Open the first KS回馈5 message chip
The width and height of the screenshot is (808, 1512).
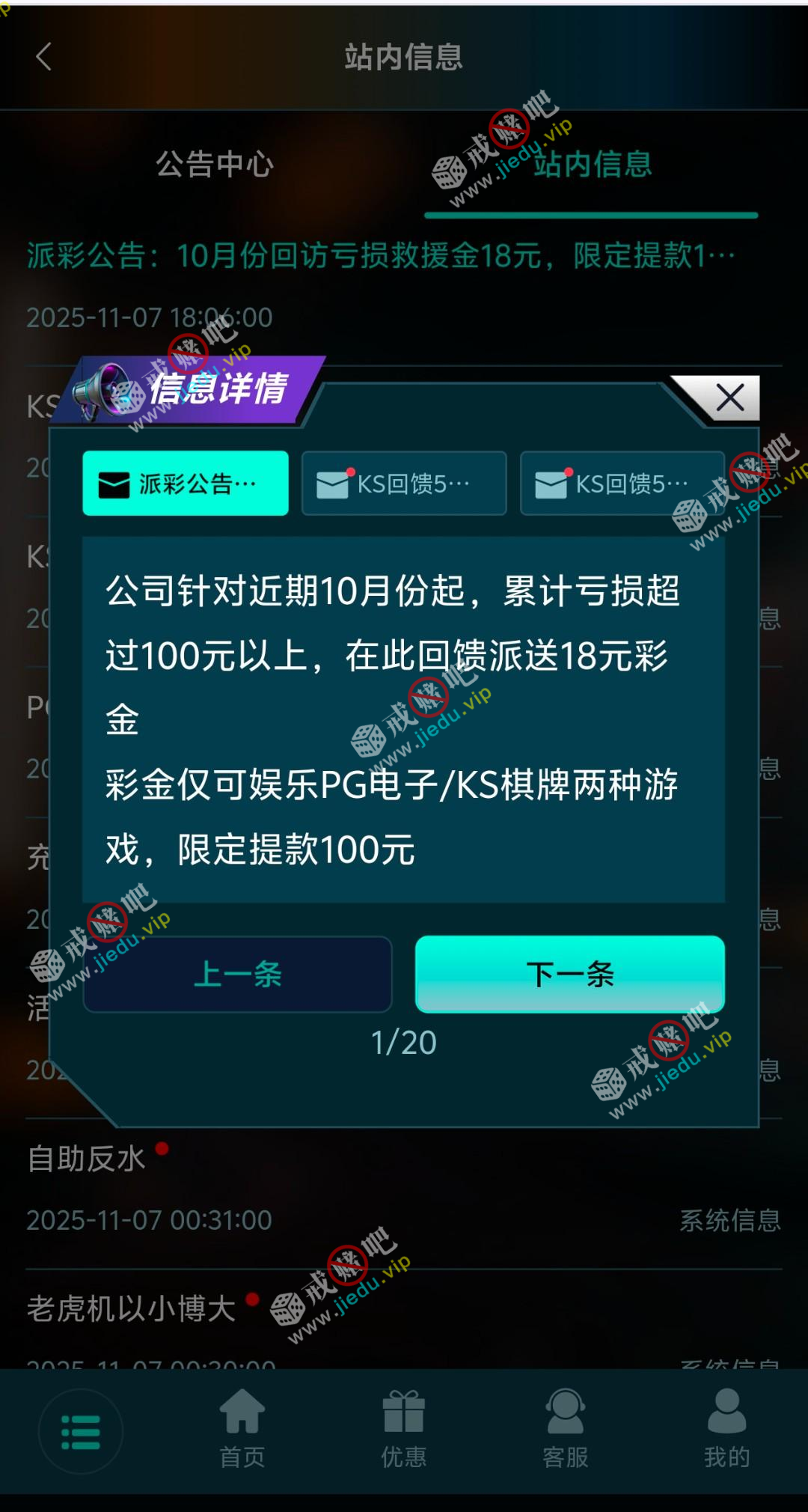(404, 484)
